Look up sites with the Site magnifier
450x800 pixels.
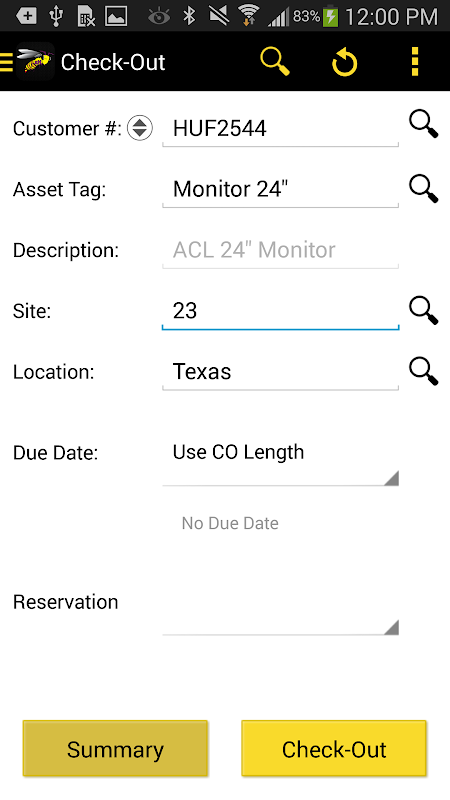click(423, 310)
